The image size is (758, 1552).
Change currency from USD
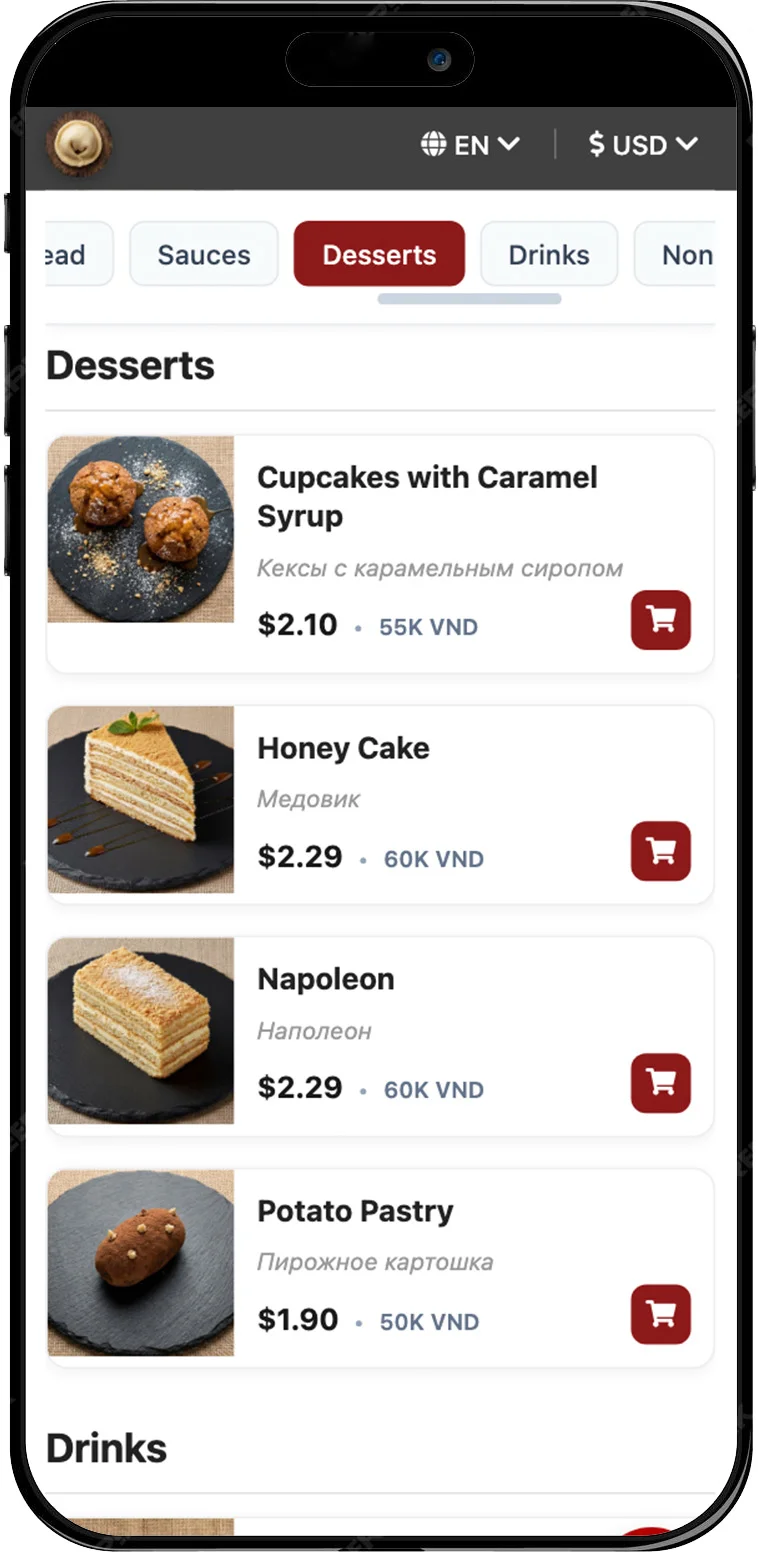point(642,145)
